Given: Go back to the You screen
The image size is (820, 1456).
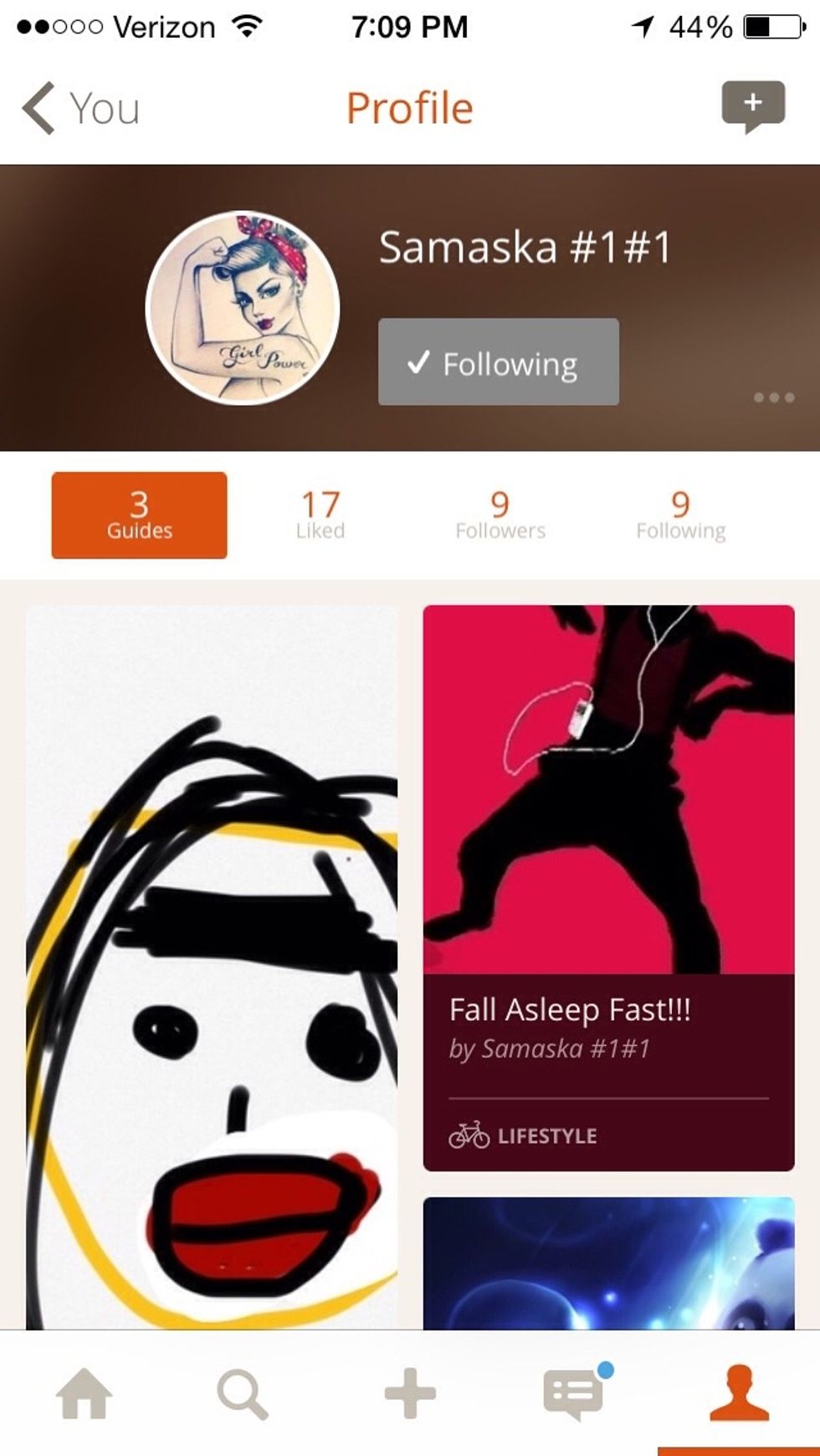Looking at the screenshot, I should (x=81, y=108).
